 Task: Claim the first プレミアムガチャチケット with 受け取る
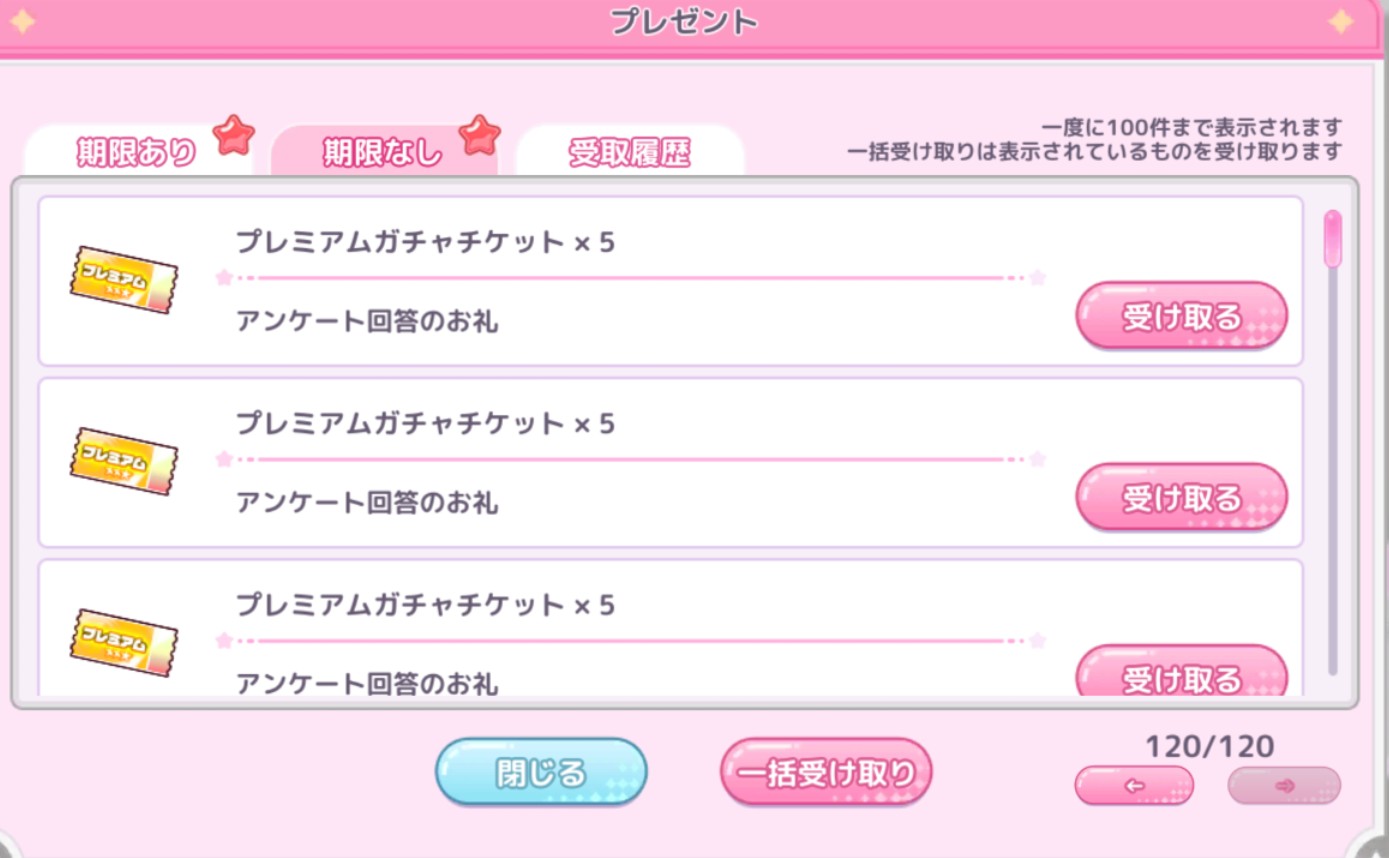pos(1181,316)
